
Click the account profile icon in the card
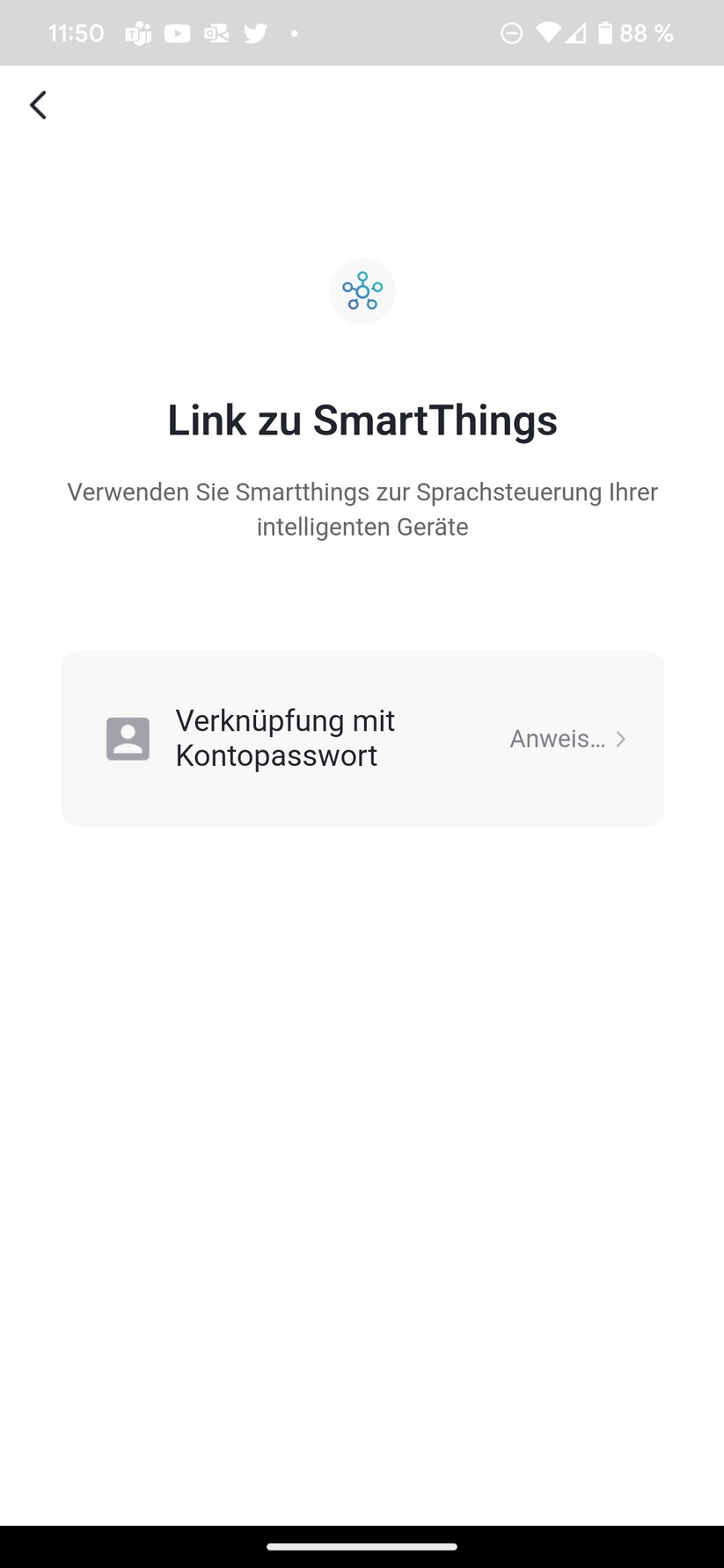[127, 738]
